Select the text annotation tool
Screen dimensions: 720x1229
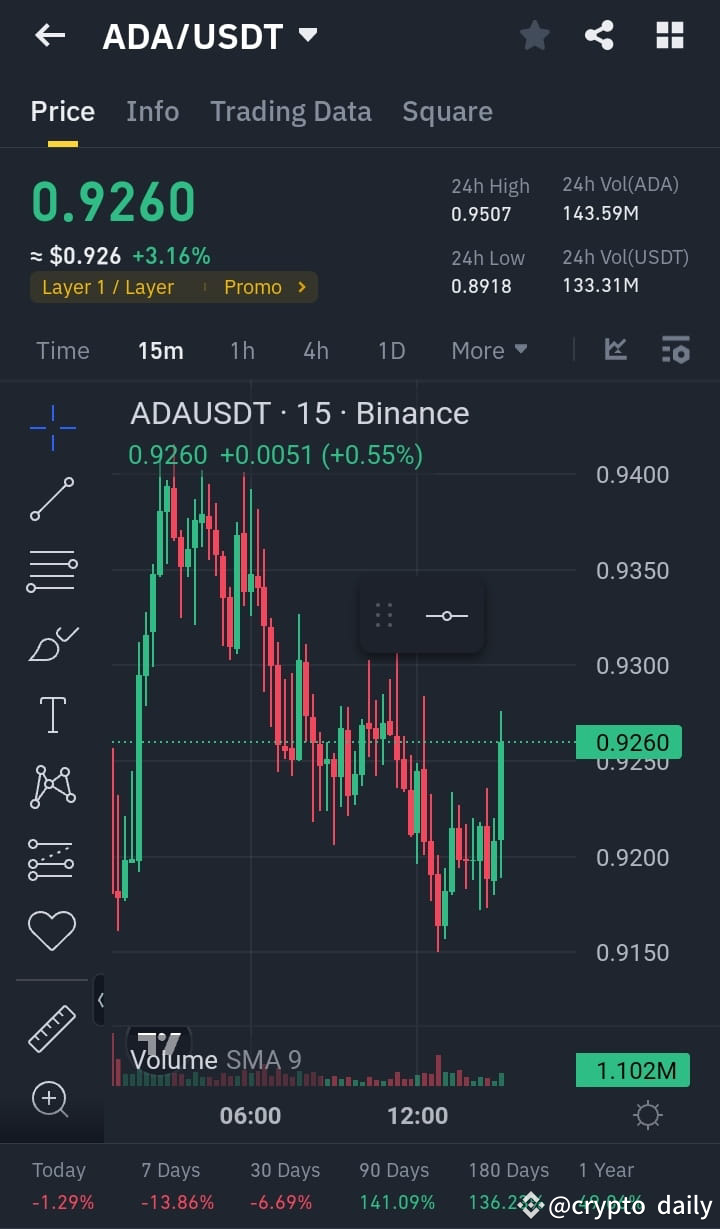[x=51, y=714]
